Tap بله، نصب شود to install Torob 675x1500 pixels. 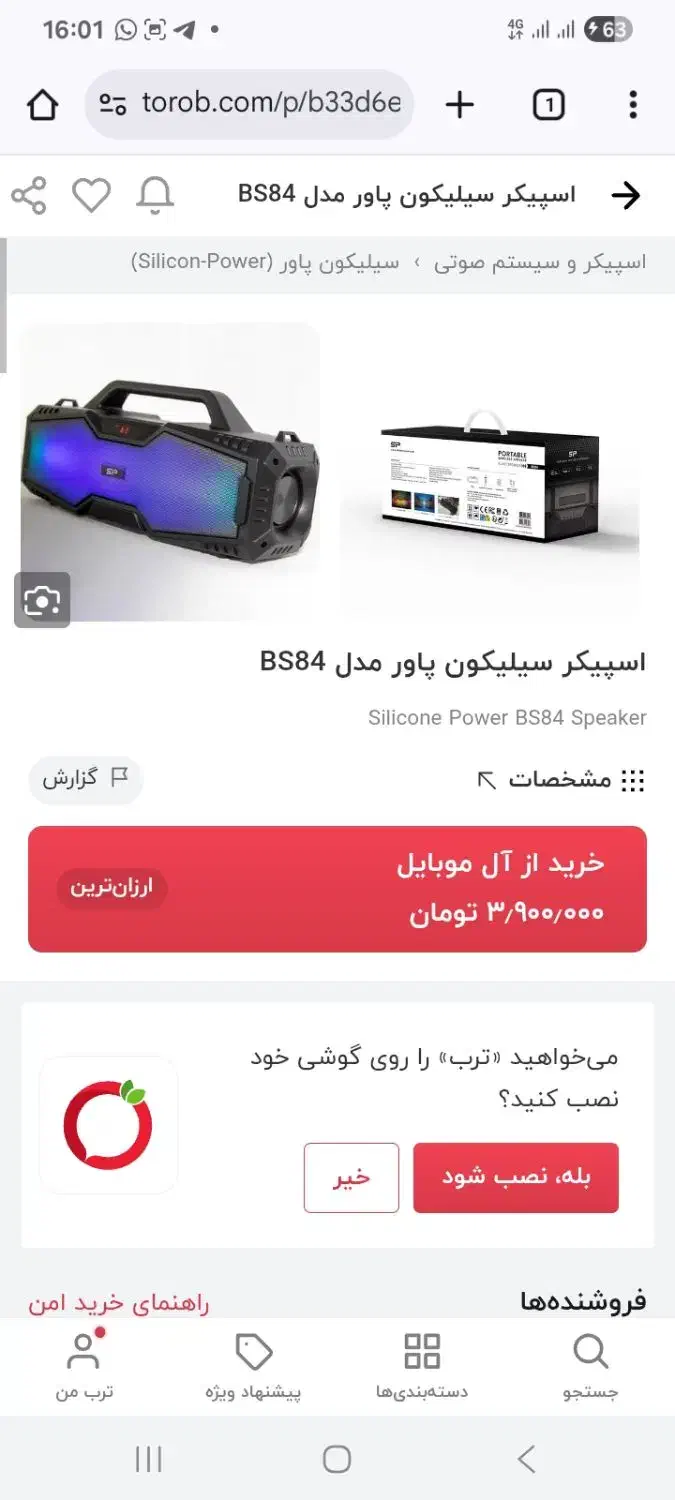pyautogui.click(x=516, y=1178)
